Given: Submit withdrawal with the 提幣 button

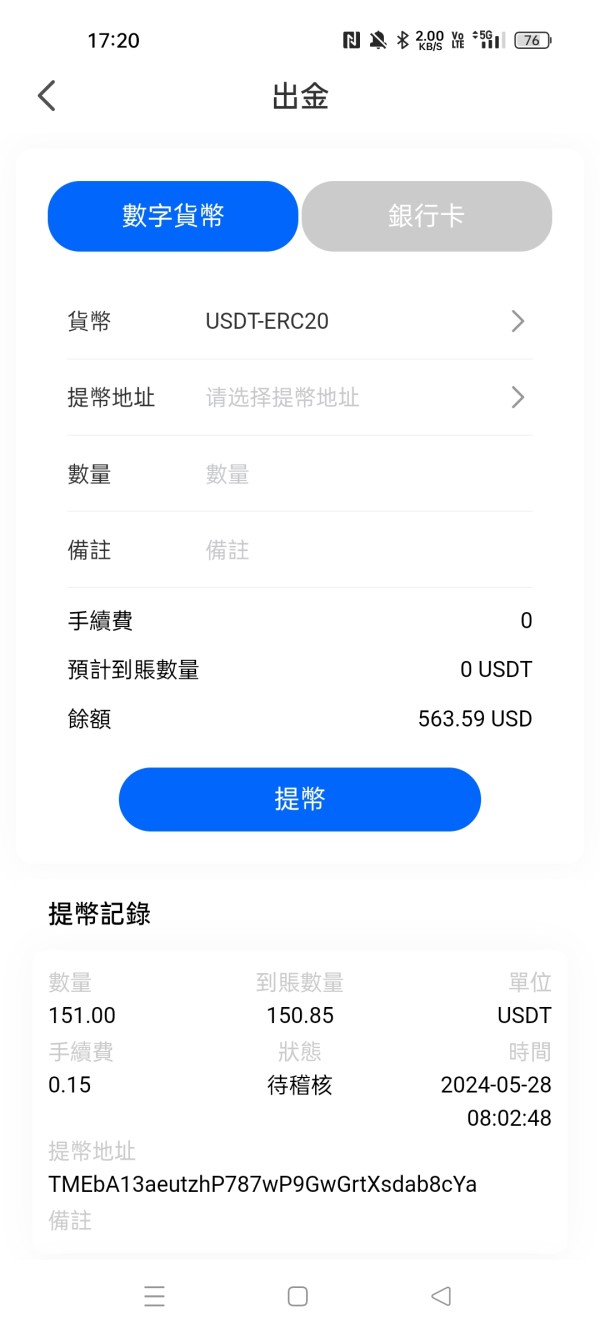Looking at the screenshot, I should [300, 799].
